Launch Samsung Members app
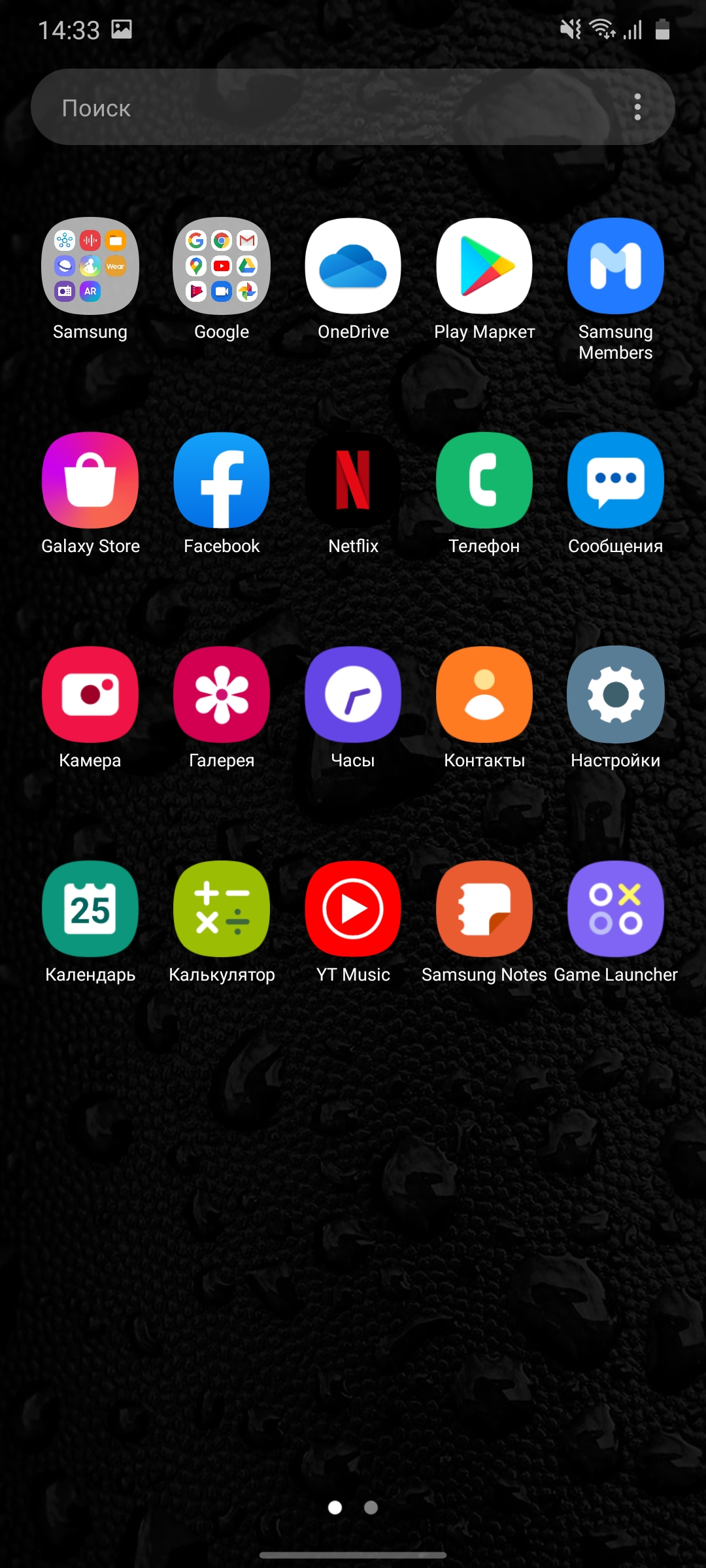Screen dimensions: 706x1568 click(616, 266)
